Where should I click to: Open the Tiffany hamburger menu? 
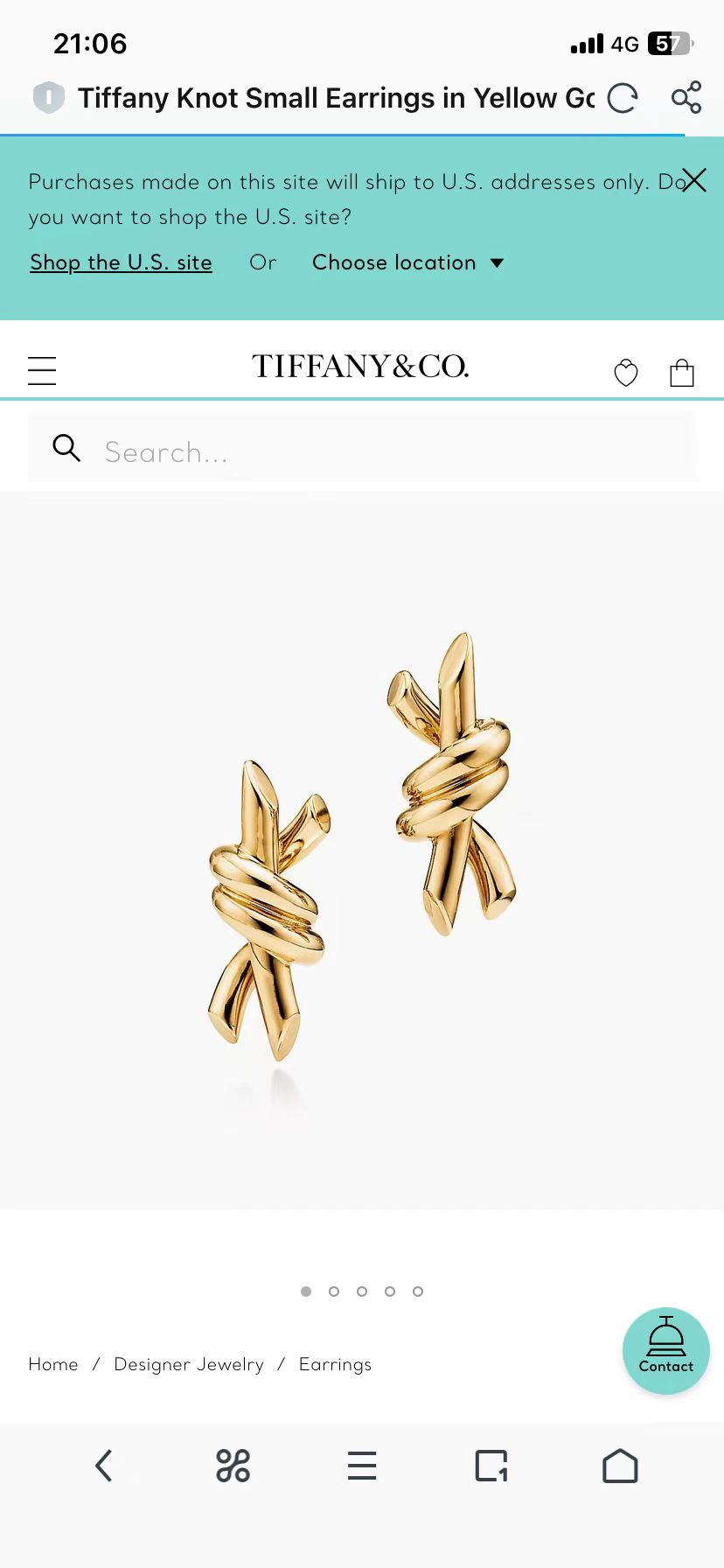(42, 371)
